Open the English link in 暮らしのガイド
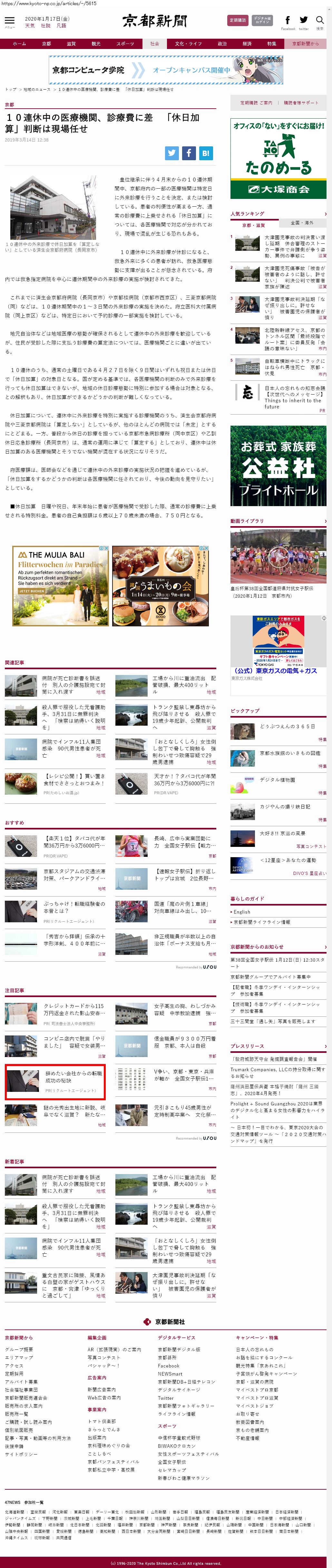 pyautogui.click(x=242, y=912)
